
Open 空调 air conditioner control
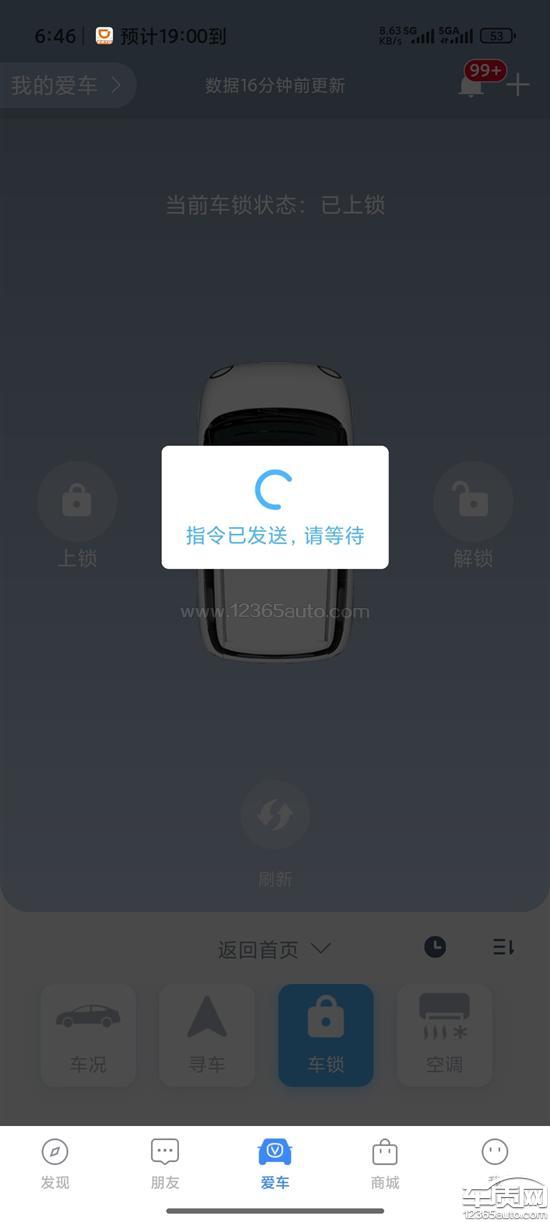pos(445,1035)
